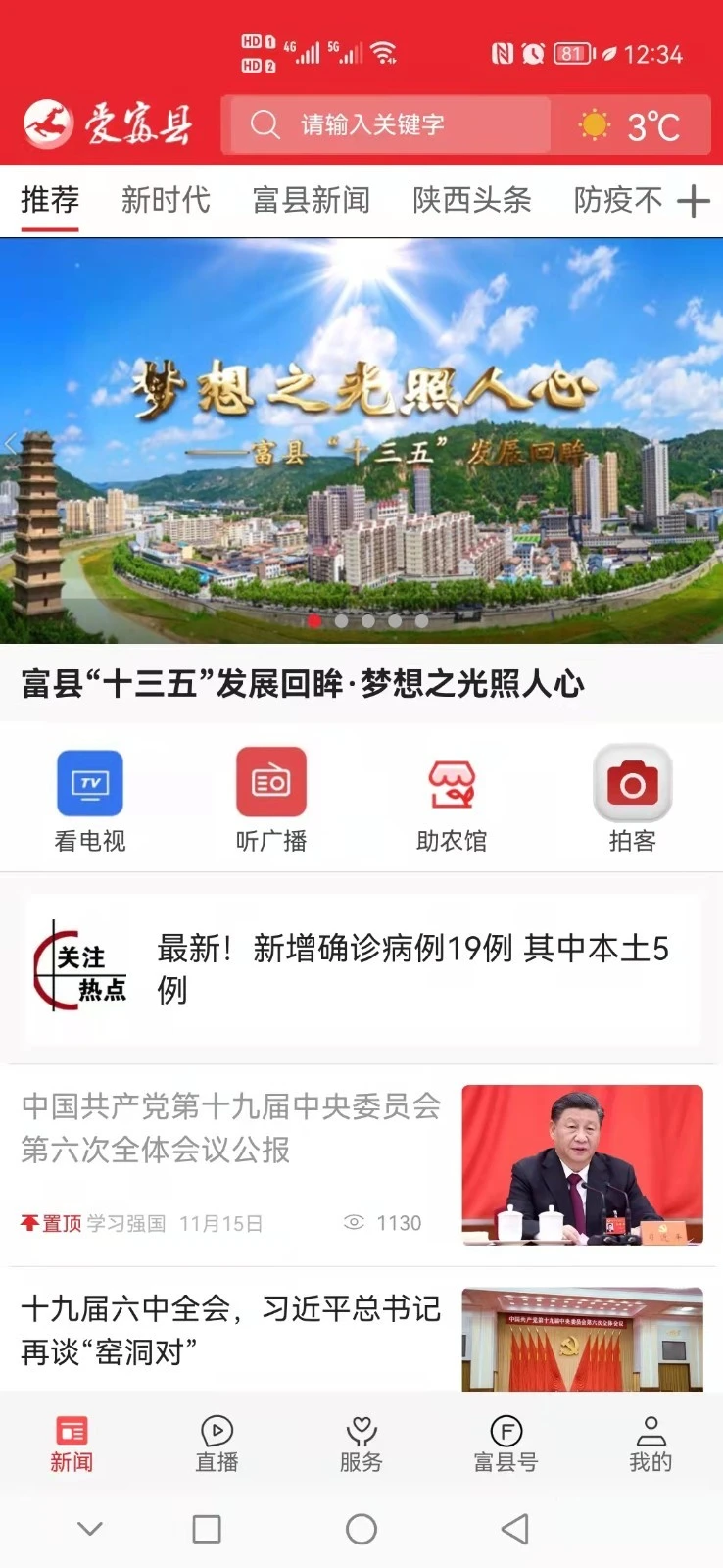Select the 陕西头条 news tab
Screen dimensions: 723x1568
click(472, 200)
